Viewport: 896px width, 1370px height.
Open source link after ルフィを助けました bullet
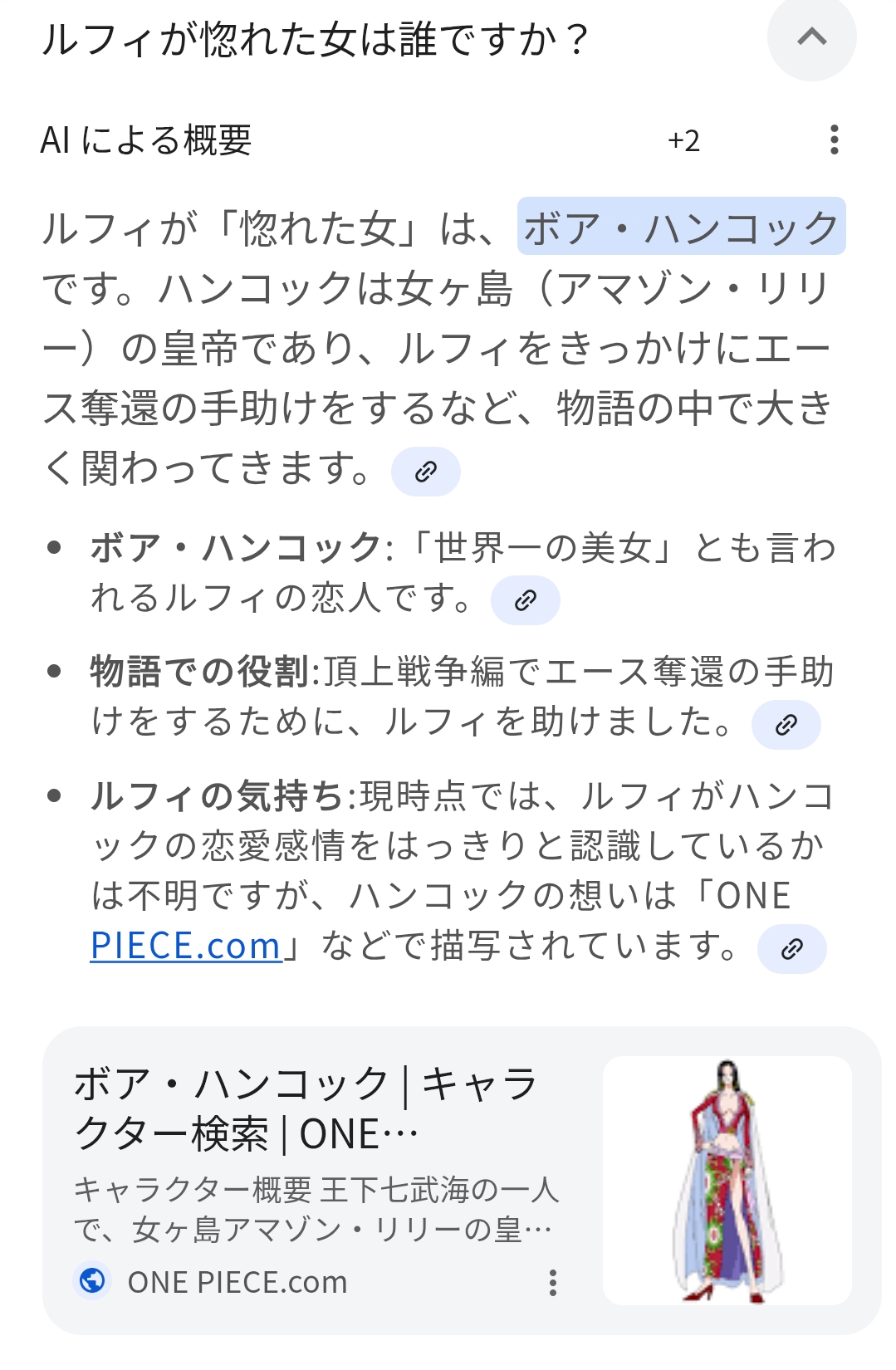point(786,725)
